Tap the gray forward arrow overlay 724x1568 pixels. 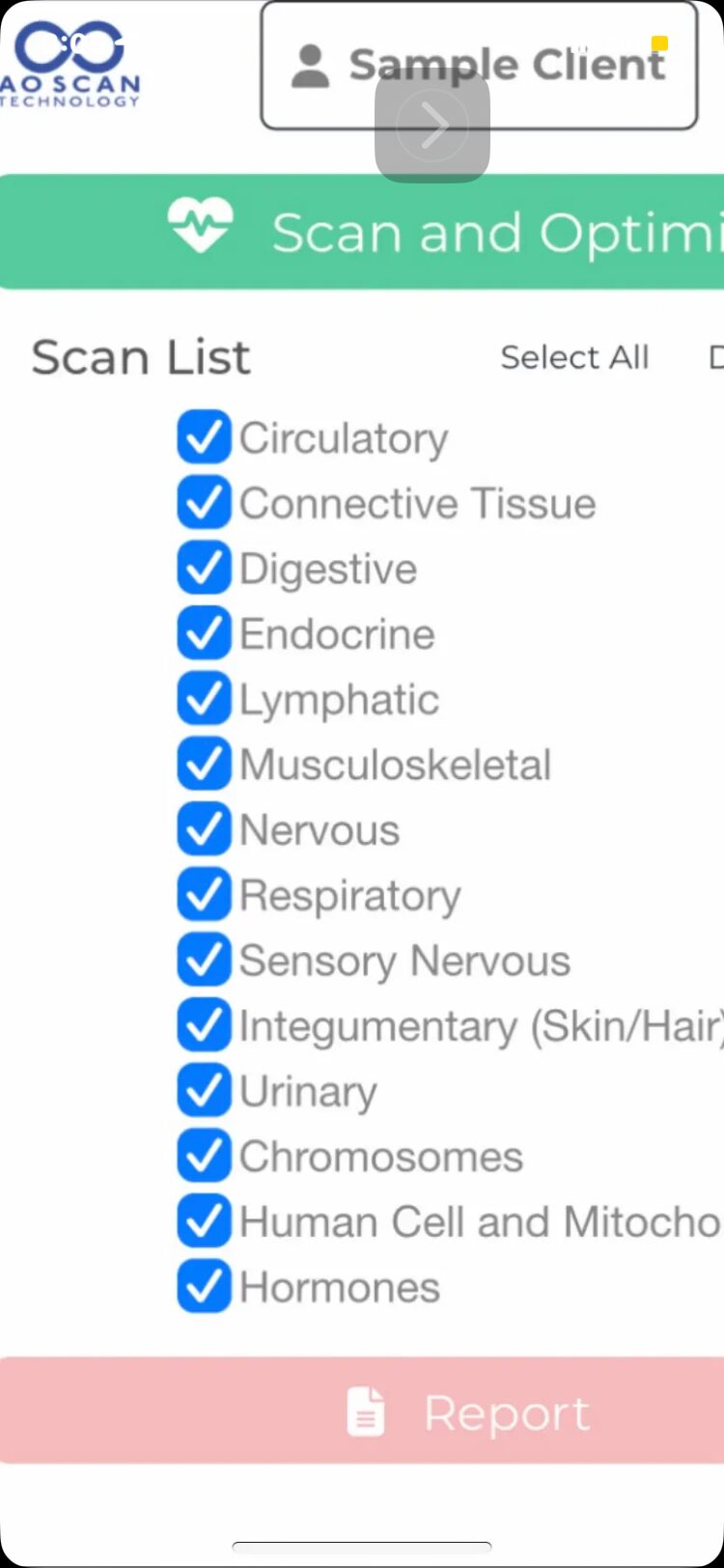pyautogui.click(x=432, y=126)
